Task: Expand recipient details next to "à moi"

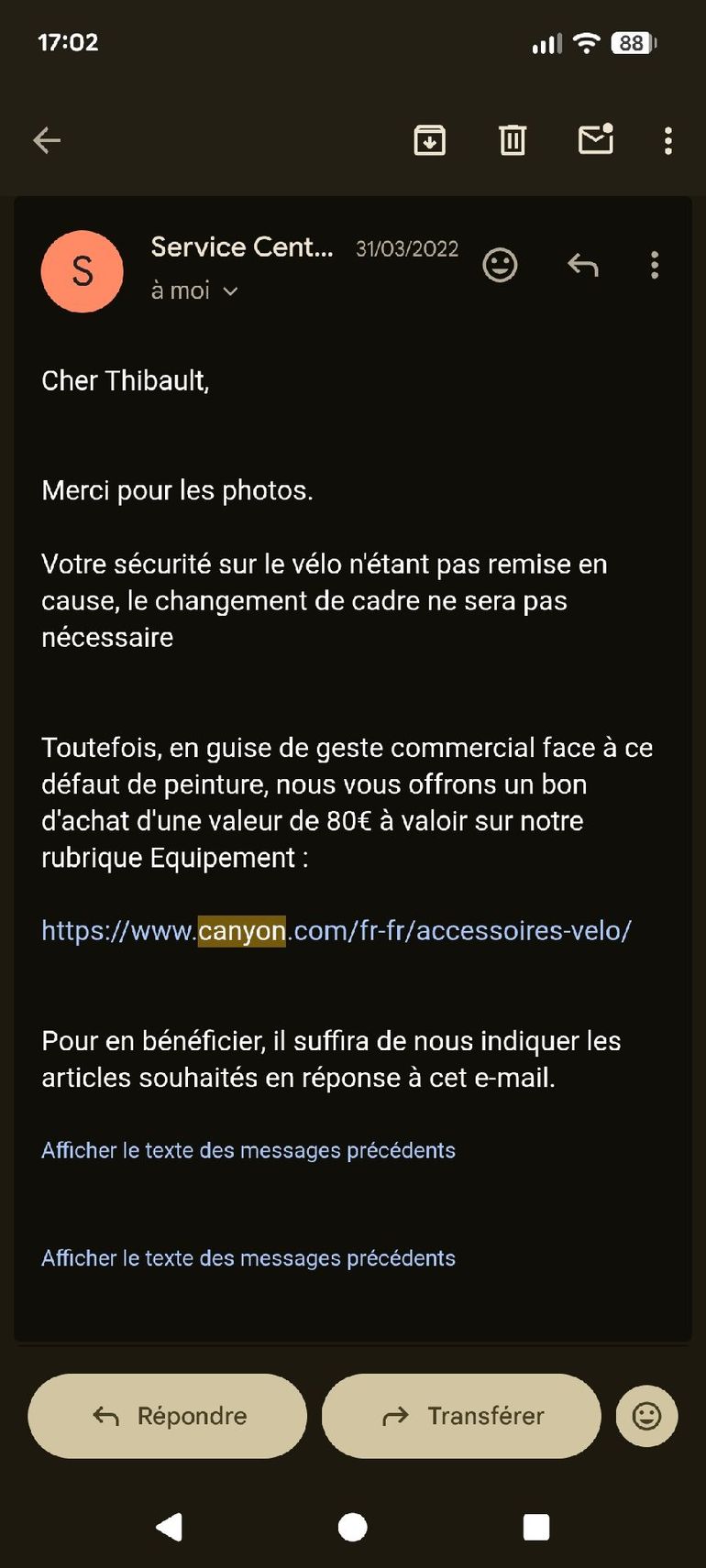Action: click(231, 291)
